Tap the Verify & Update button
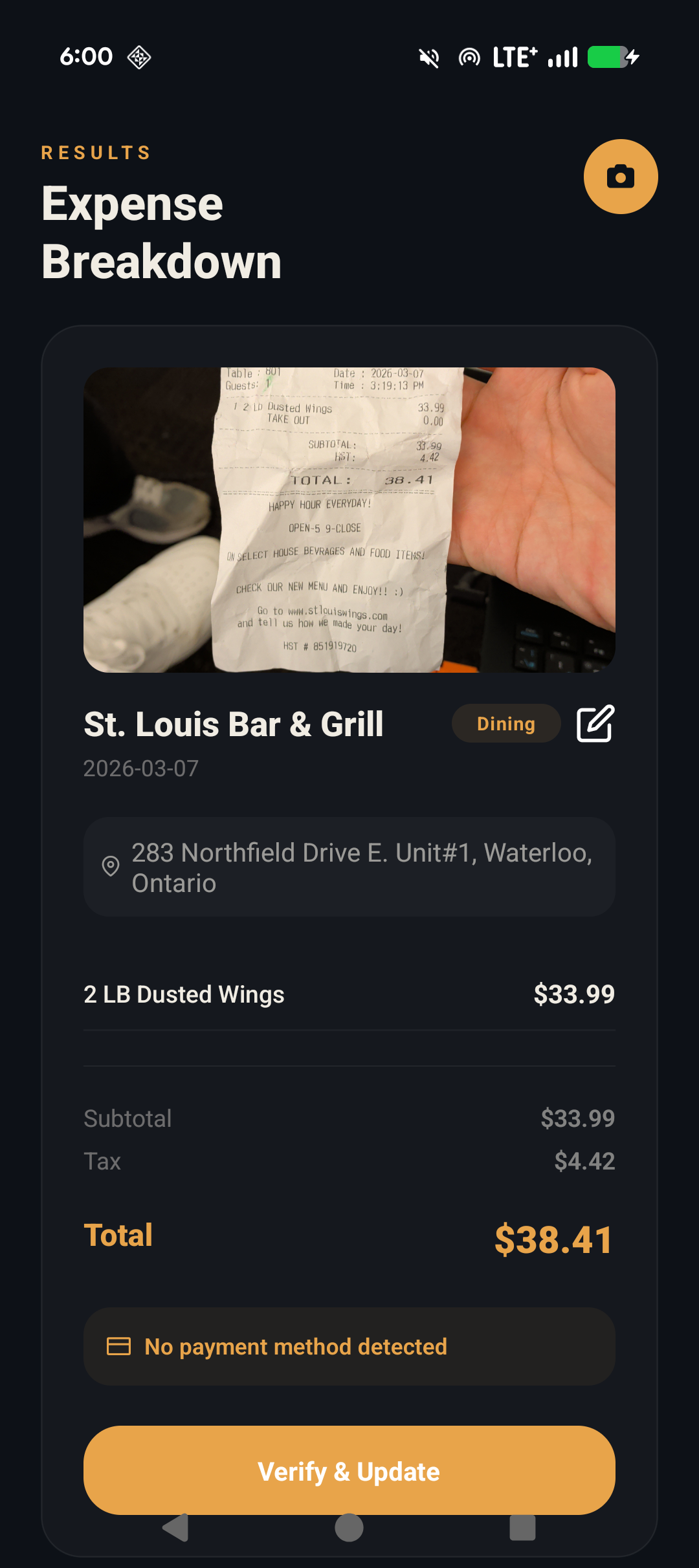Image resolution: width=699 pixels, height=1568 pixels. point(349,1470)
